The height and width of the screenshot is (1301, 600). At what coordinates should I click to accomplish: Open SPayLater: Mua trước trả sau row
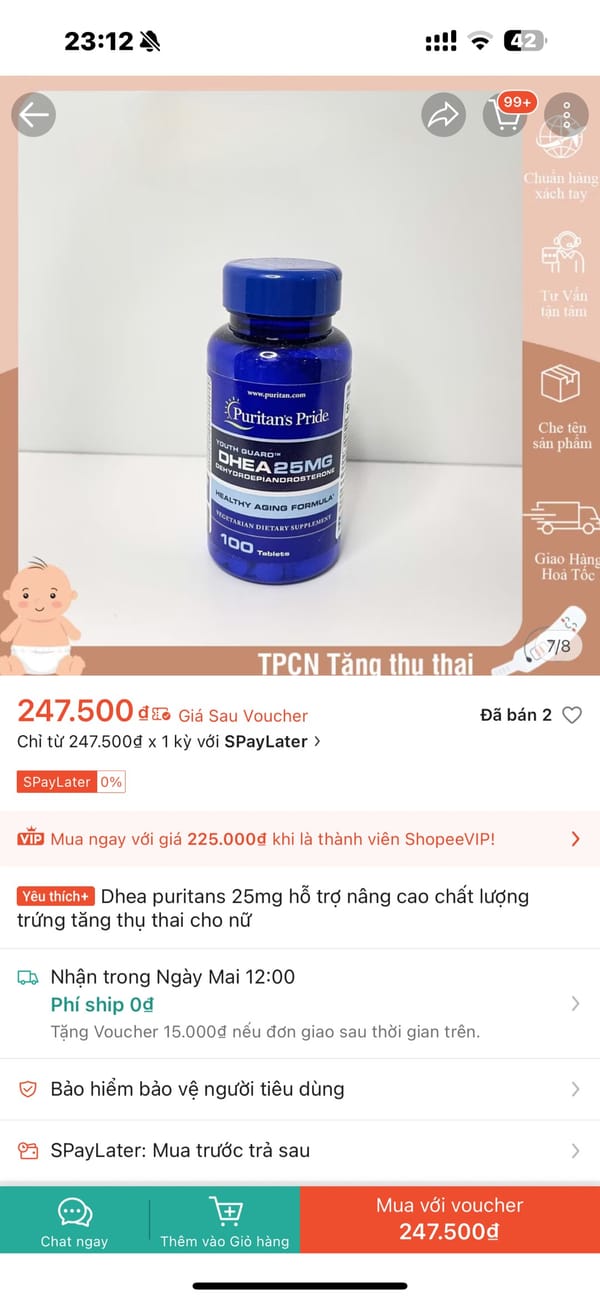pos(300,1150)
